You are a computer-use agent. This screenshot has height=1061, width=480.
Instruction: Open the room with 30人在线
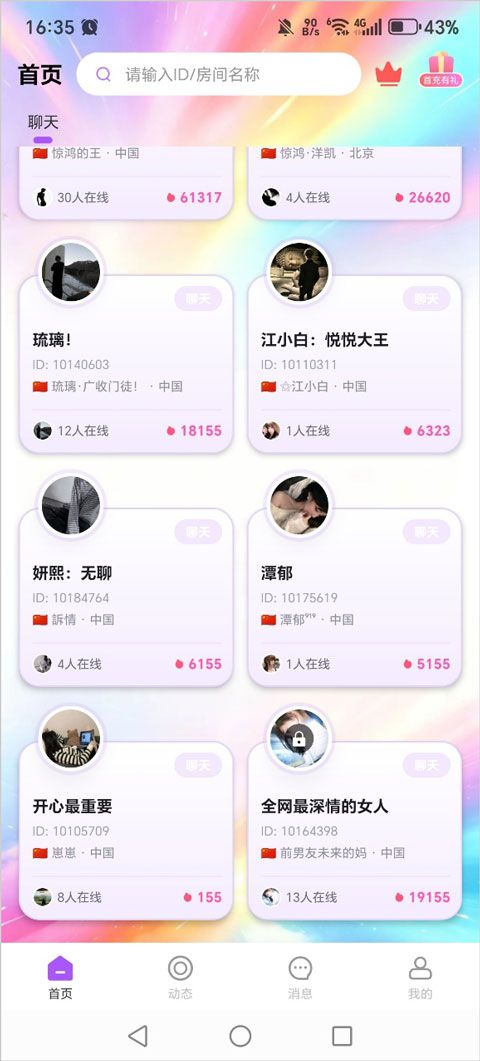click(126, 183)
